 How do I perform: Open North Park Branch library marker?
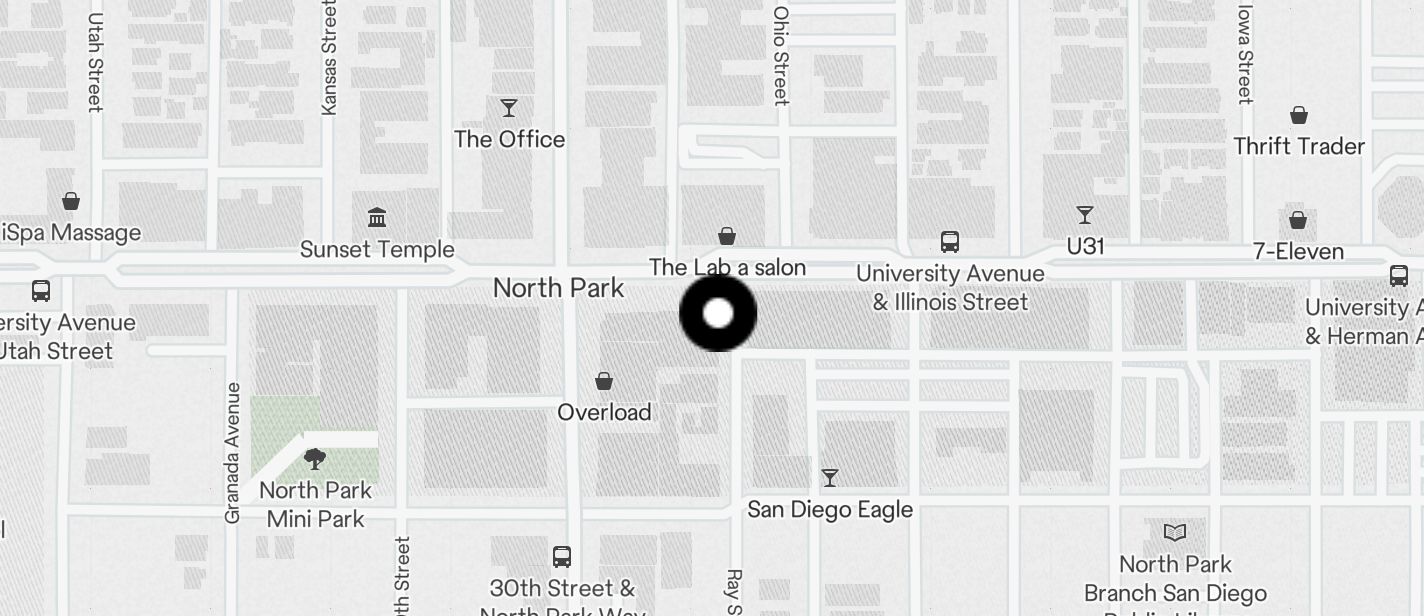[x=1175, y=533]
